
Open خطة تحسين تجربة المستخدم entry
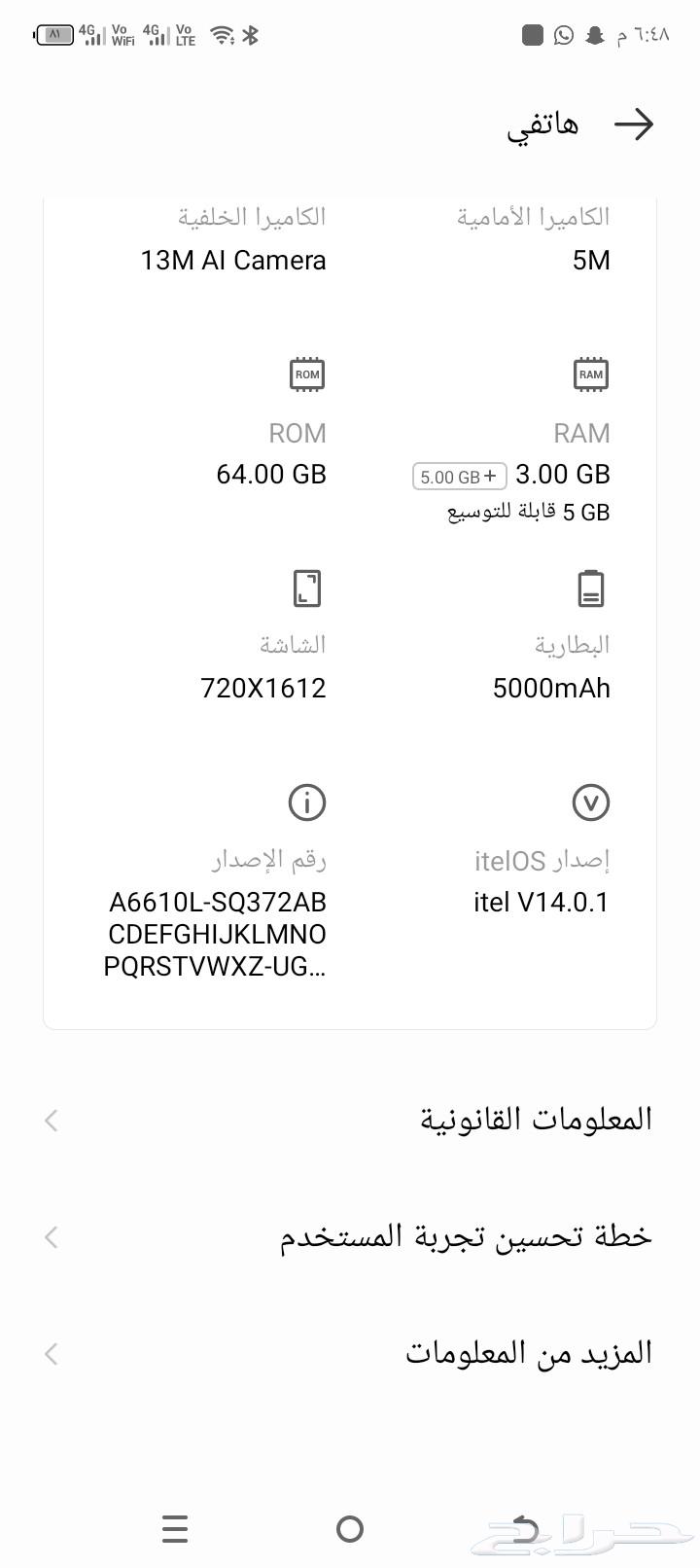point(467,1236)
